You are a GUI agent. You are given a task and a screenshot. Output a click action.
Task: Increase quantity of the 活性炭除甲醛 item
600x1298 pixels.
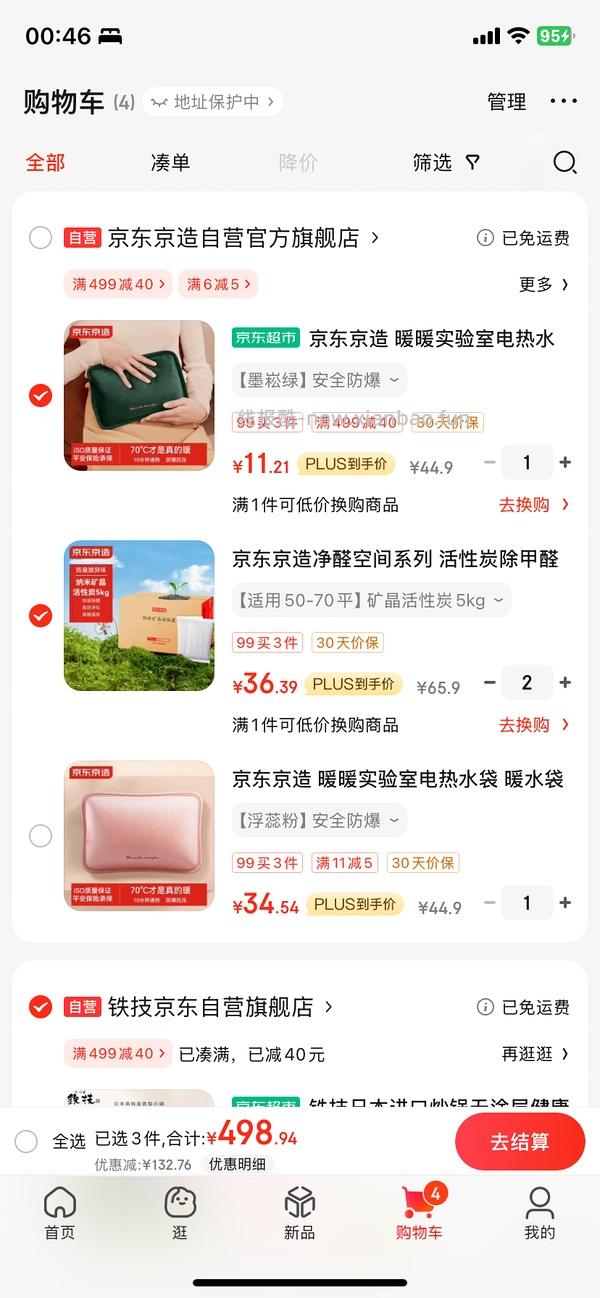tap(565, 683)
